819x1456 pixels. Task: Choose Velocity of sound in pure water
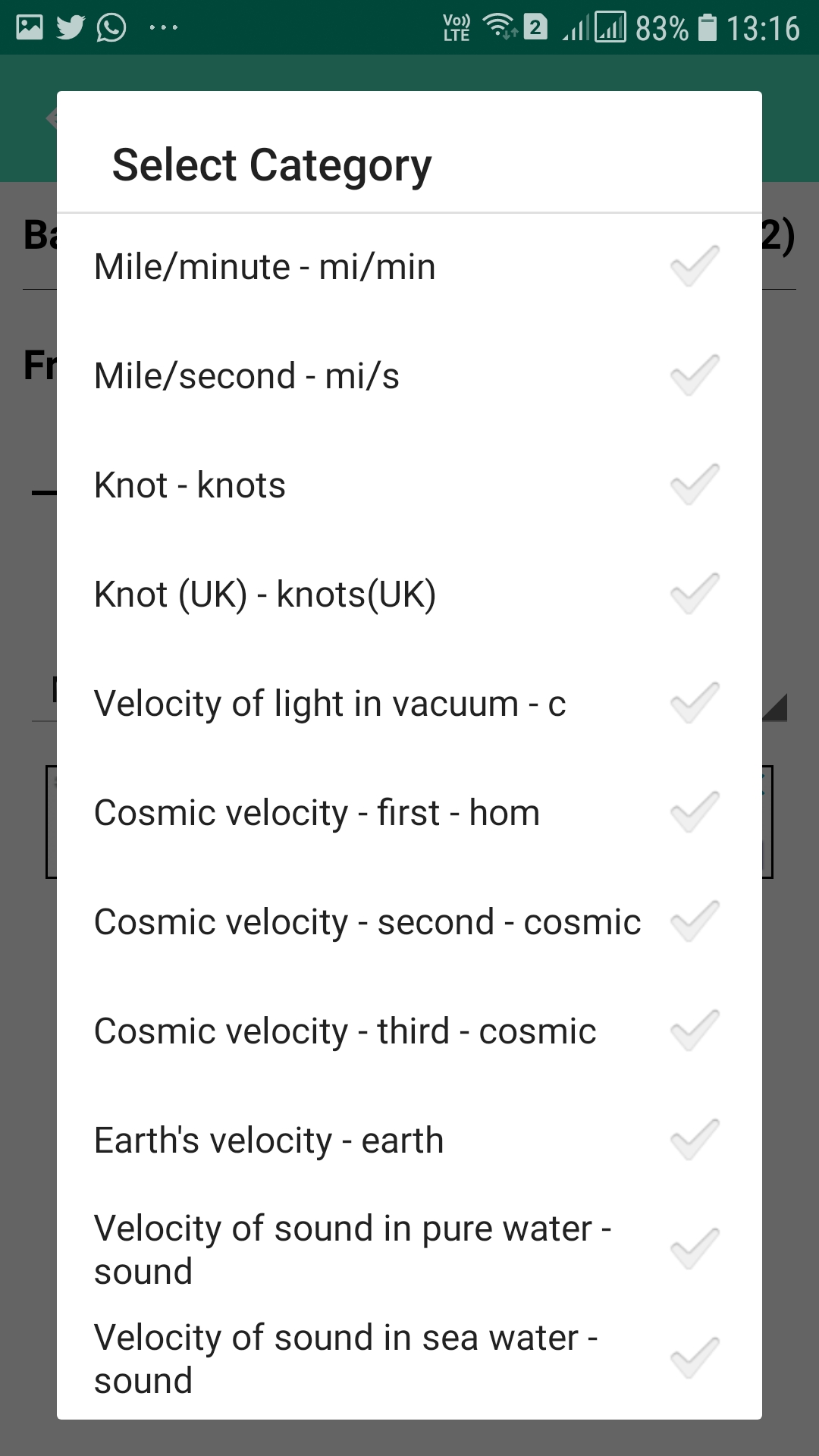click(409, 1250)
